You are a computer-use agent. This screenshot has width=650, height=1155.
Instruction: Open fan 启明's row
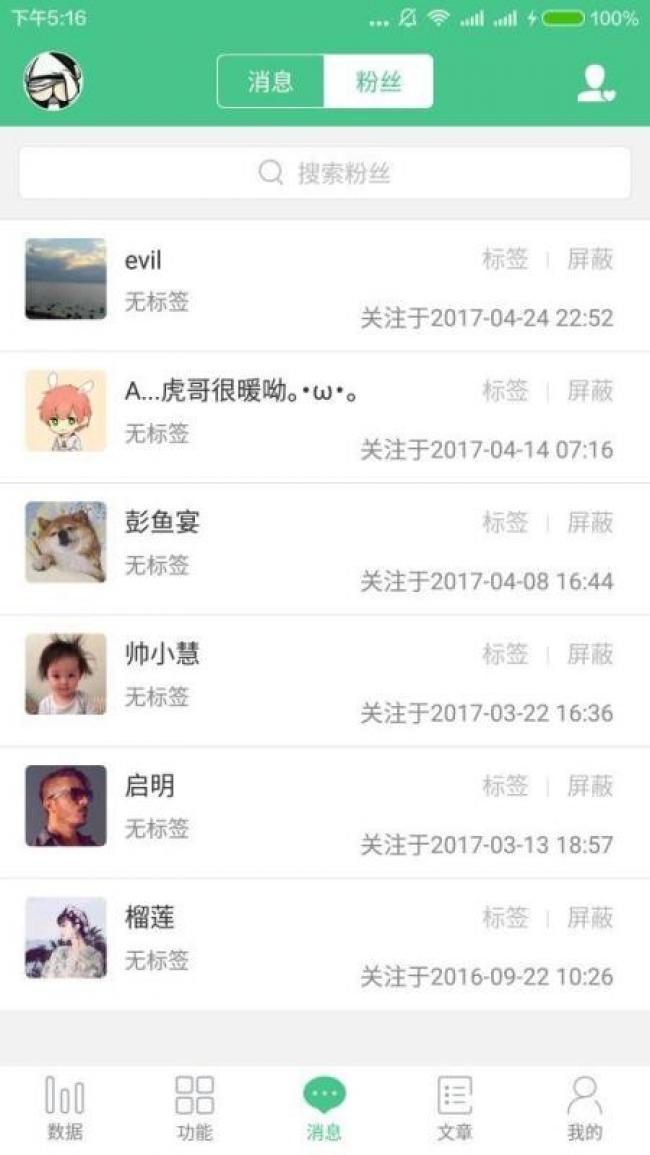[325, 812]
